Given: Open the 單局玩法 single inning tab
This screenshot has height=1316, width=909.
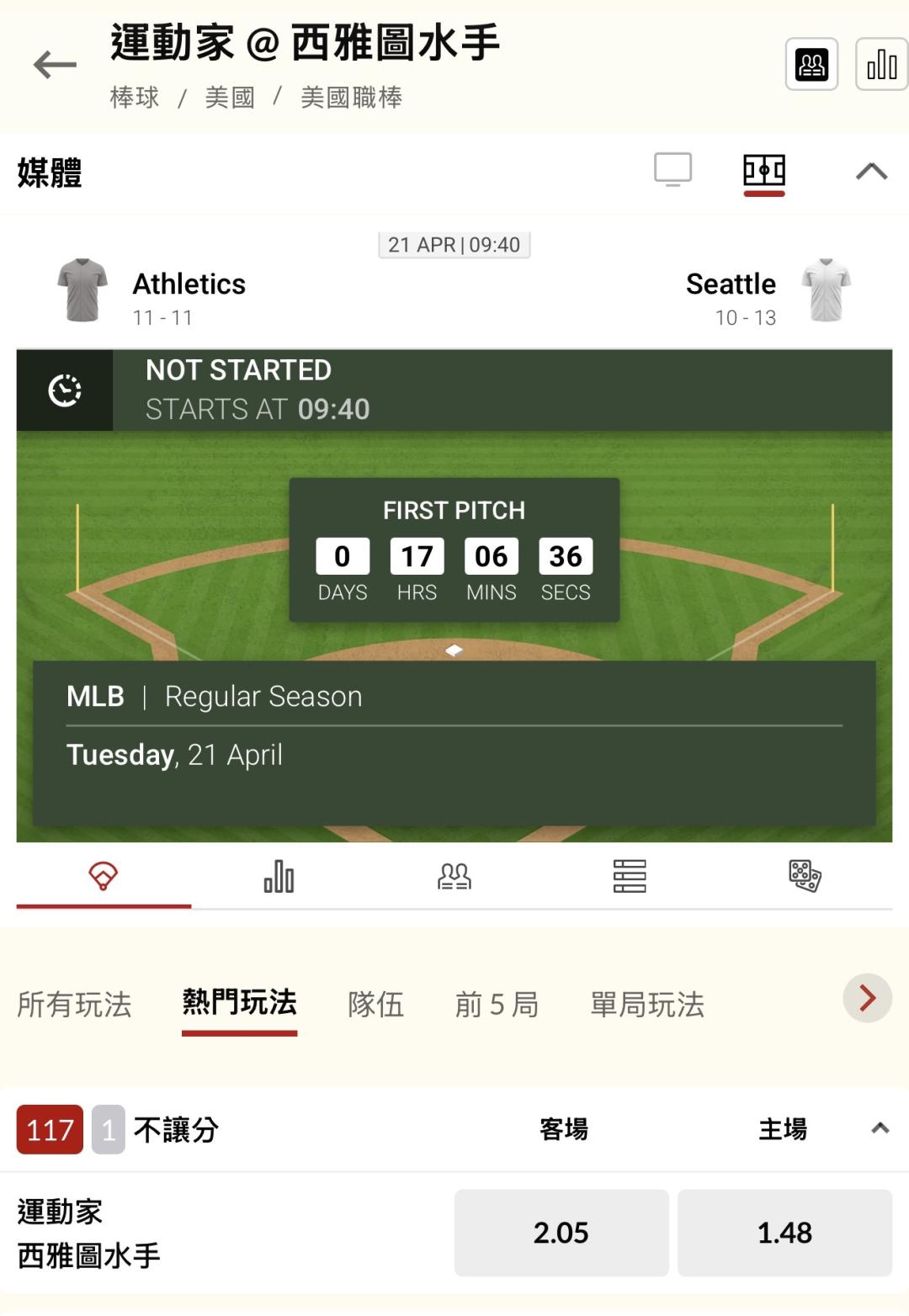Looking at the screenshot, I should [x=647, y=1005].
